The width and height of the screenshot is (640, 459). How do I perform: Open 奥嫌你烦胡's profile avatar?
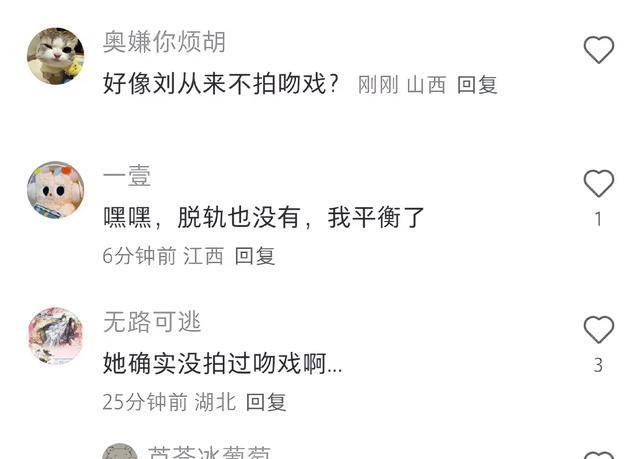55,56
